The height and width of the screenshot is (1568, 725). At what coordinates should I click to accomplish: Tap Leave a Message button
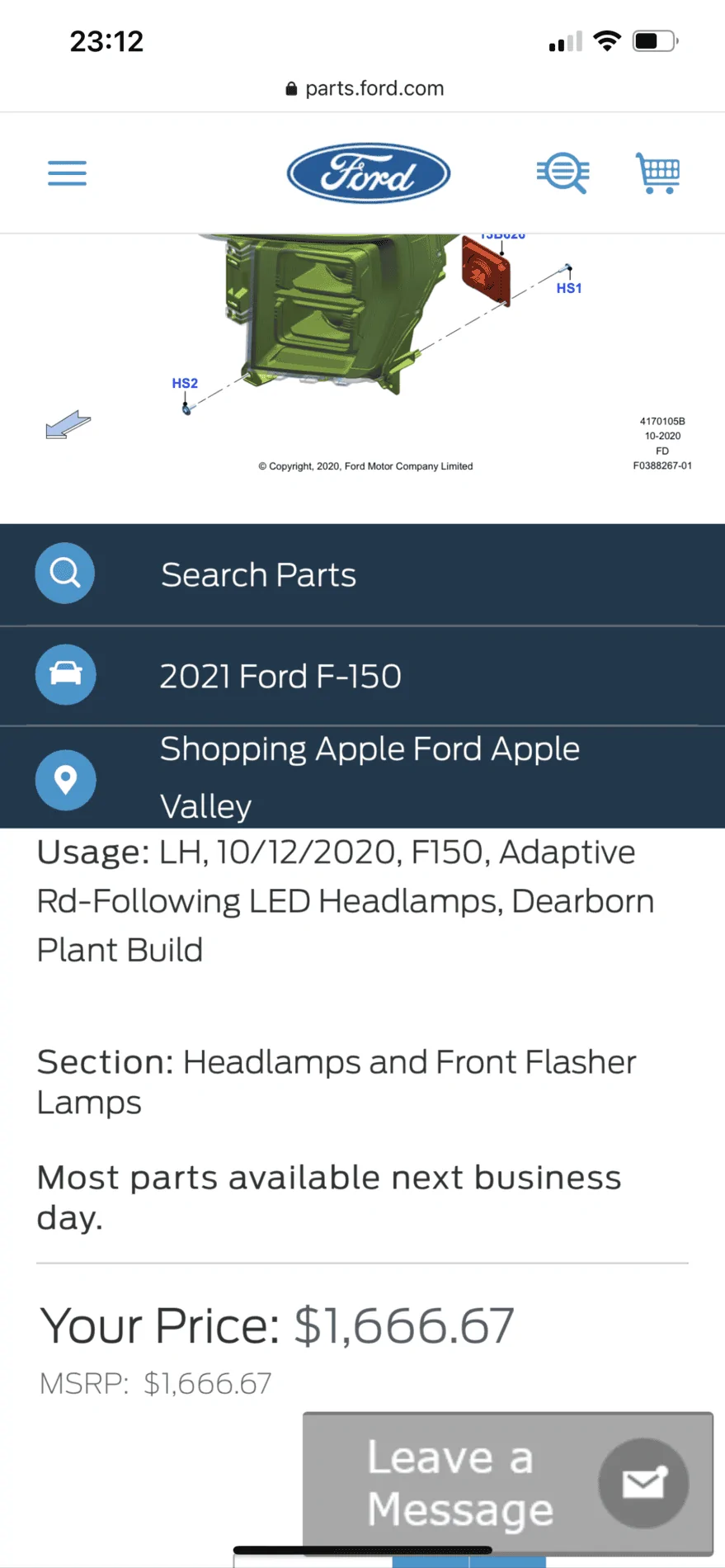click(x=508, y=1483)
